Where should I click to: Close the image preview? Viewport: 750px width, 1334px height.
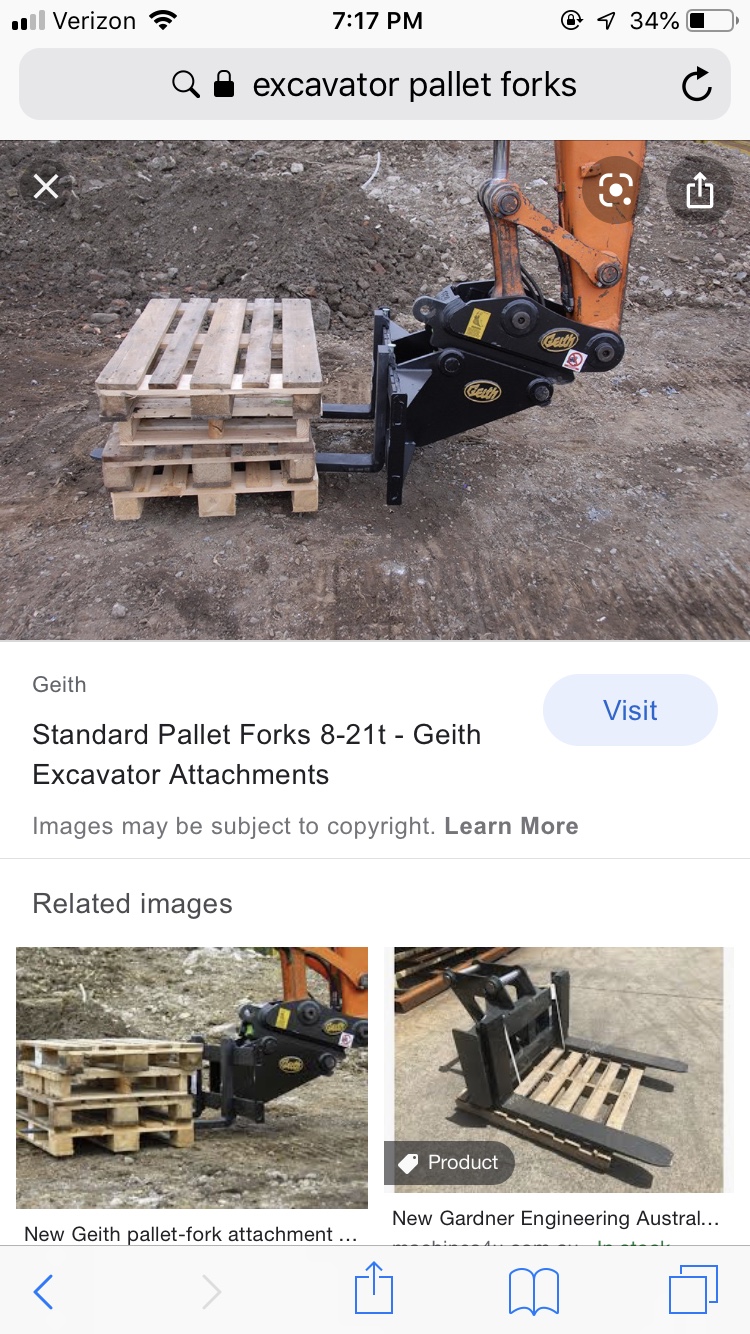[46, 187]
